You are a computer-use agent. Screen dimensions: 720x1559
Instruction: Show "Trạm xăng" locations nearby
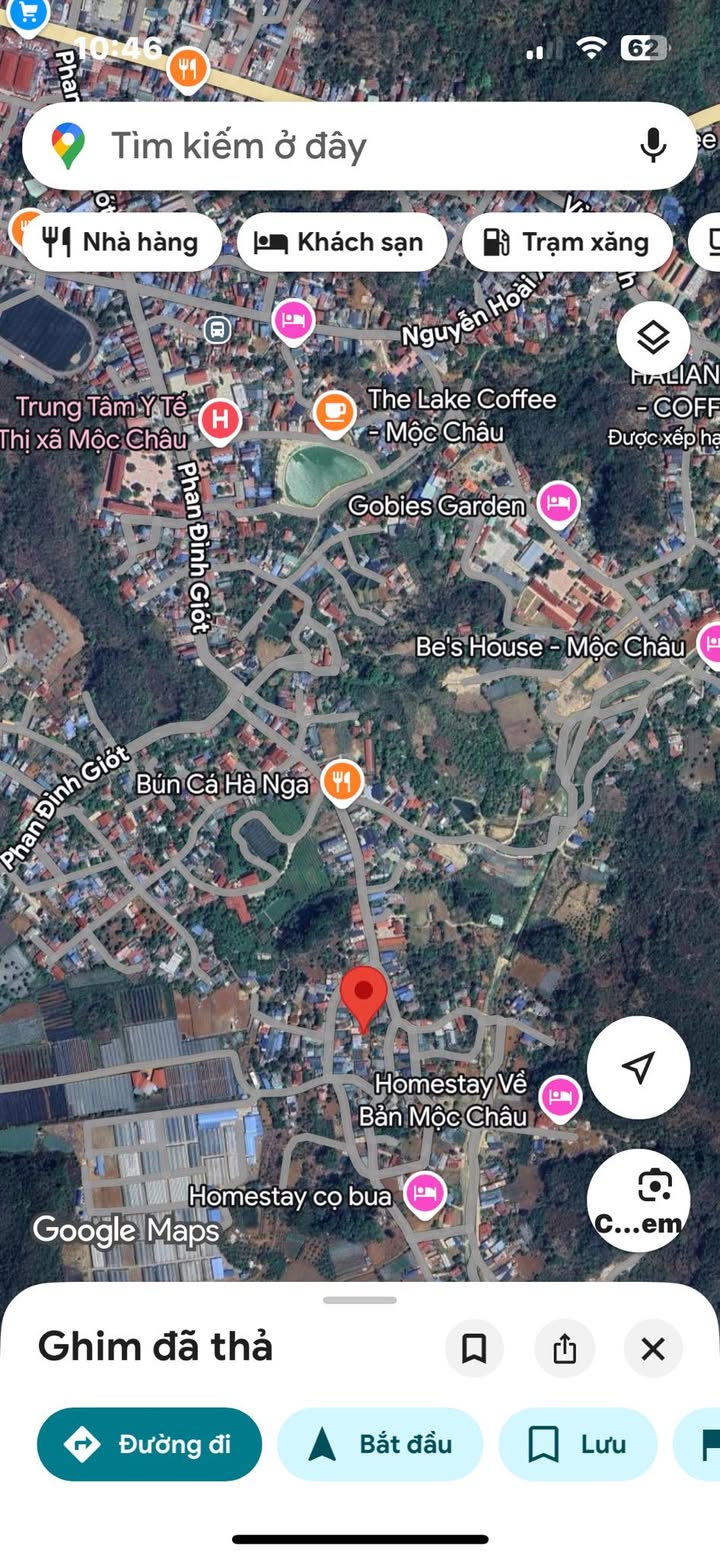[567, 242]
